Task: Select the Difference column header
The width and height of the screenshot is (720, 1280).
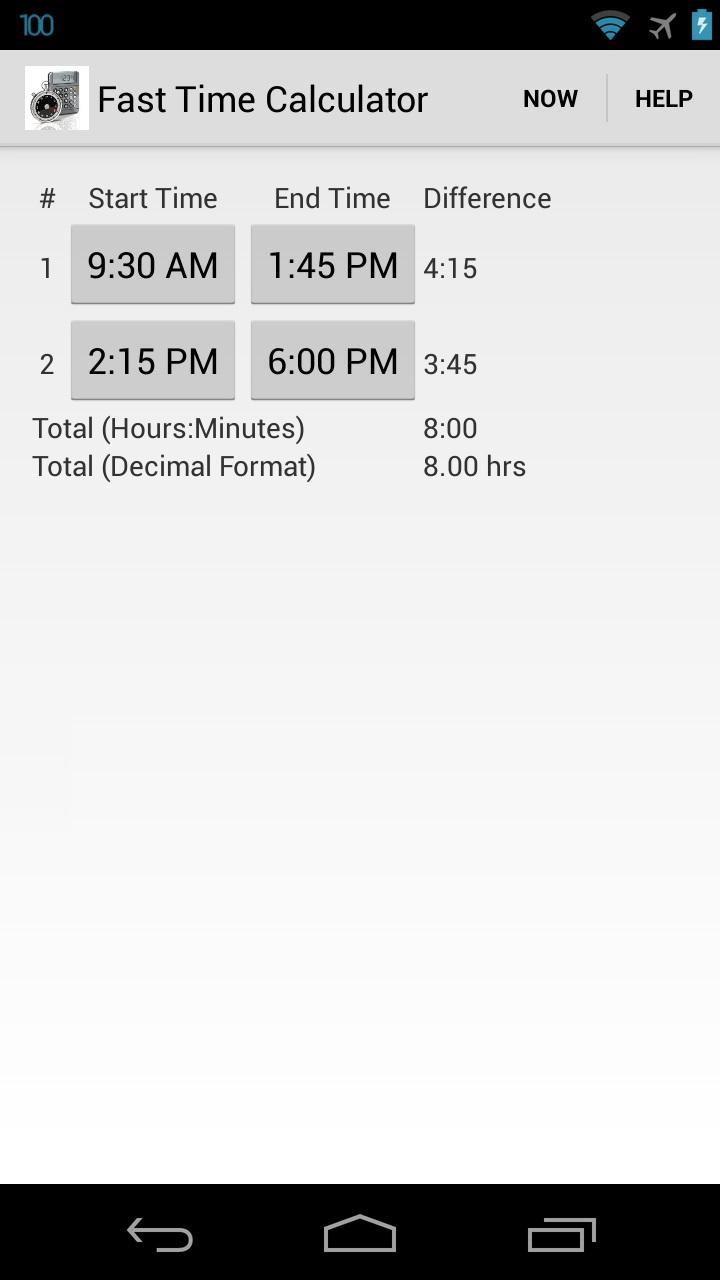Action: click(487, 198)
